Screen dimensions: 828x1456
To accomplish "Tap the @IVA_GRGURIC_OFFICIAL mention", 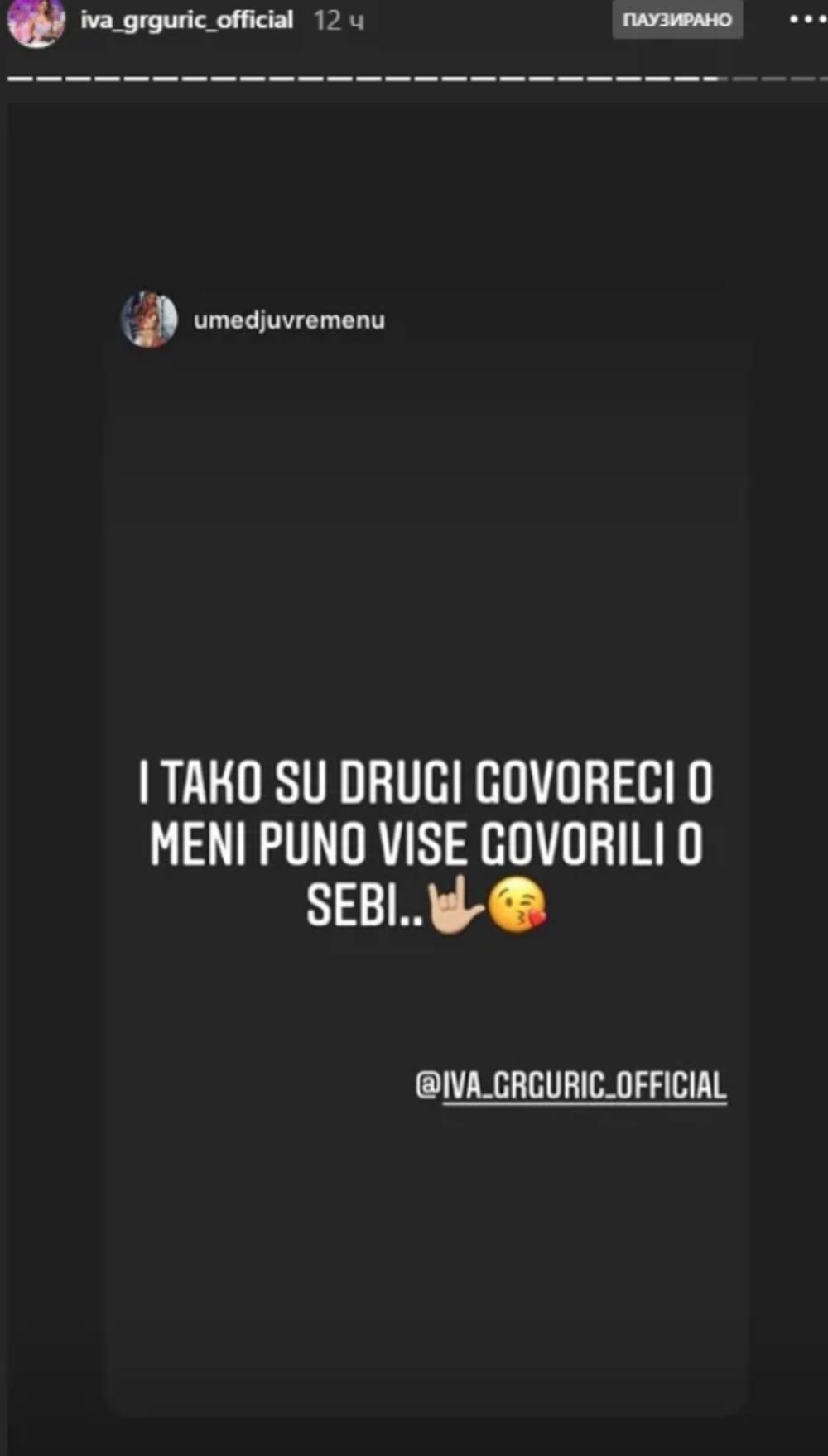I will pos(570,1085).
